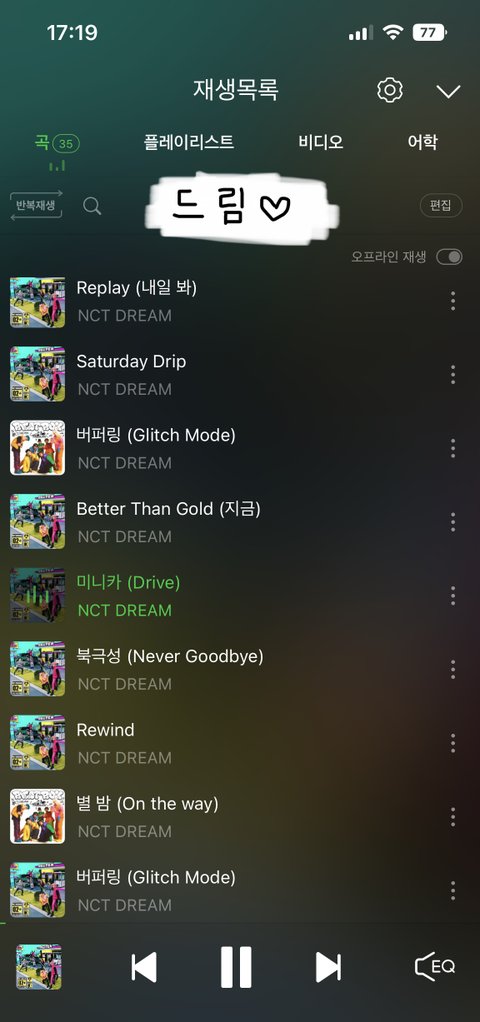Screen dimensions: 480x1022
Task: Pause the current song
Action: 236,967
